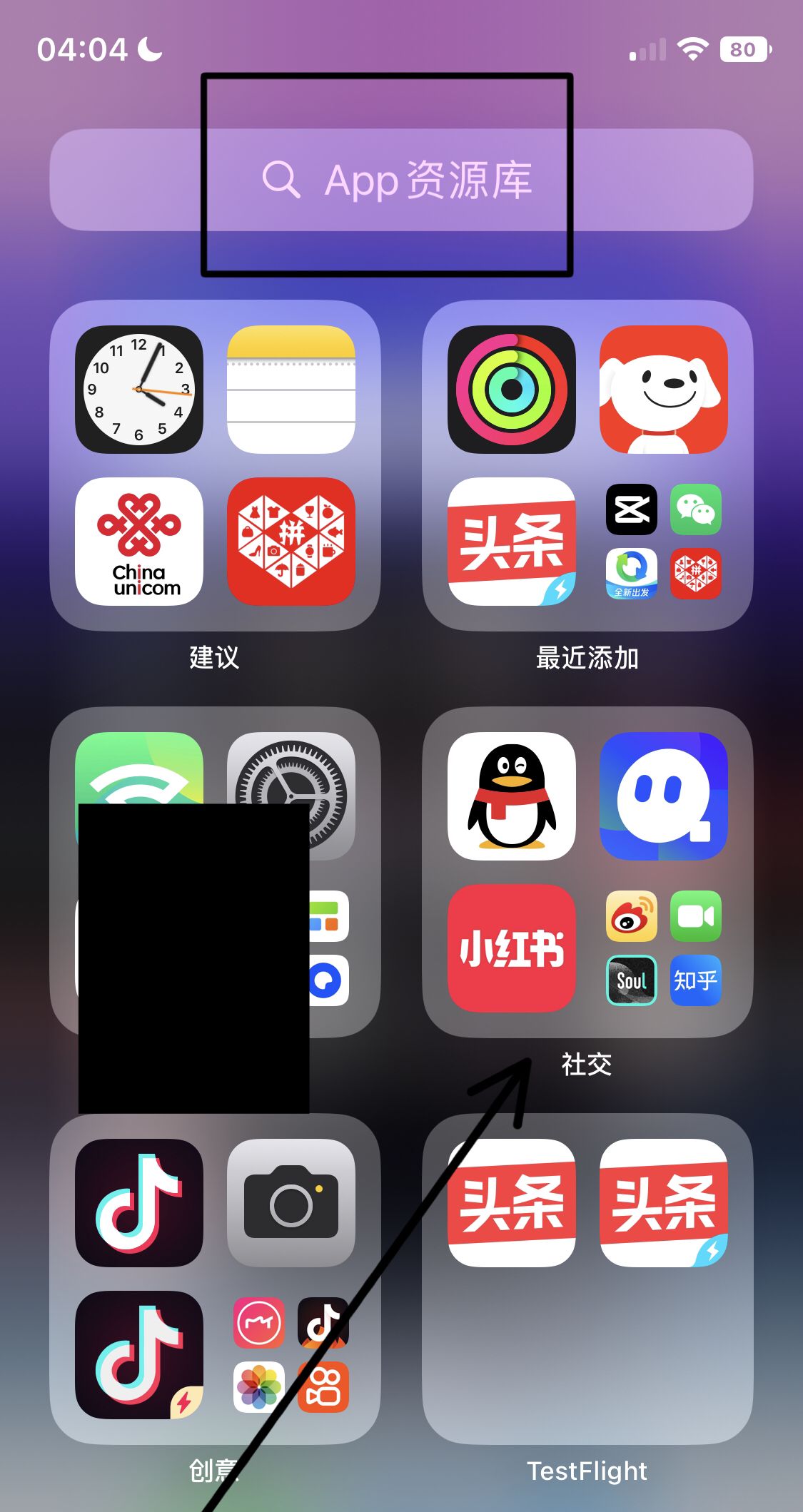Open the Camera app
This screenshot has height=1512, width=803.
point(291,1203)
